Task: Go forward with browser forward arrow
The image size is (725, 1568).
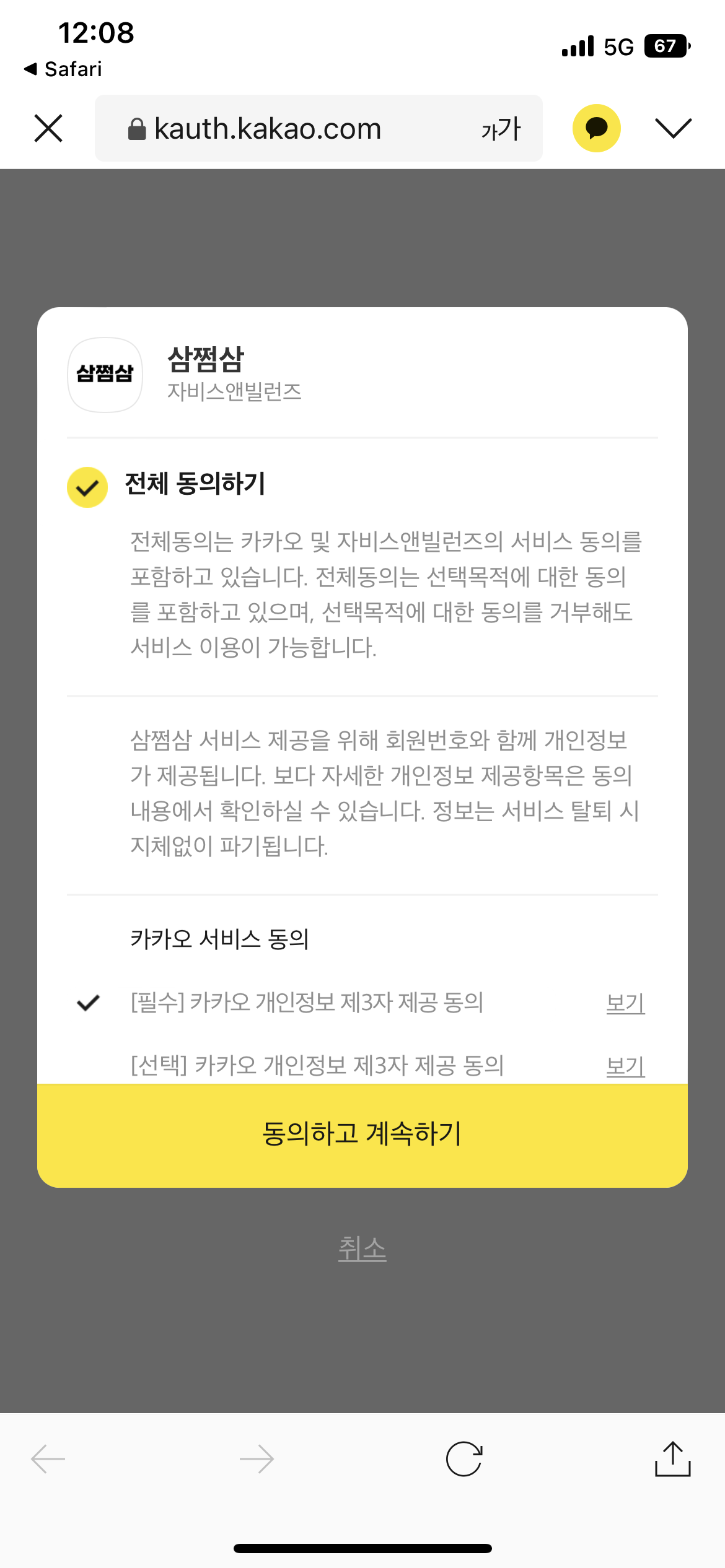Action: pos(257,1459)
